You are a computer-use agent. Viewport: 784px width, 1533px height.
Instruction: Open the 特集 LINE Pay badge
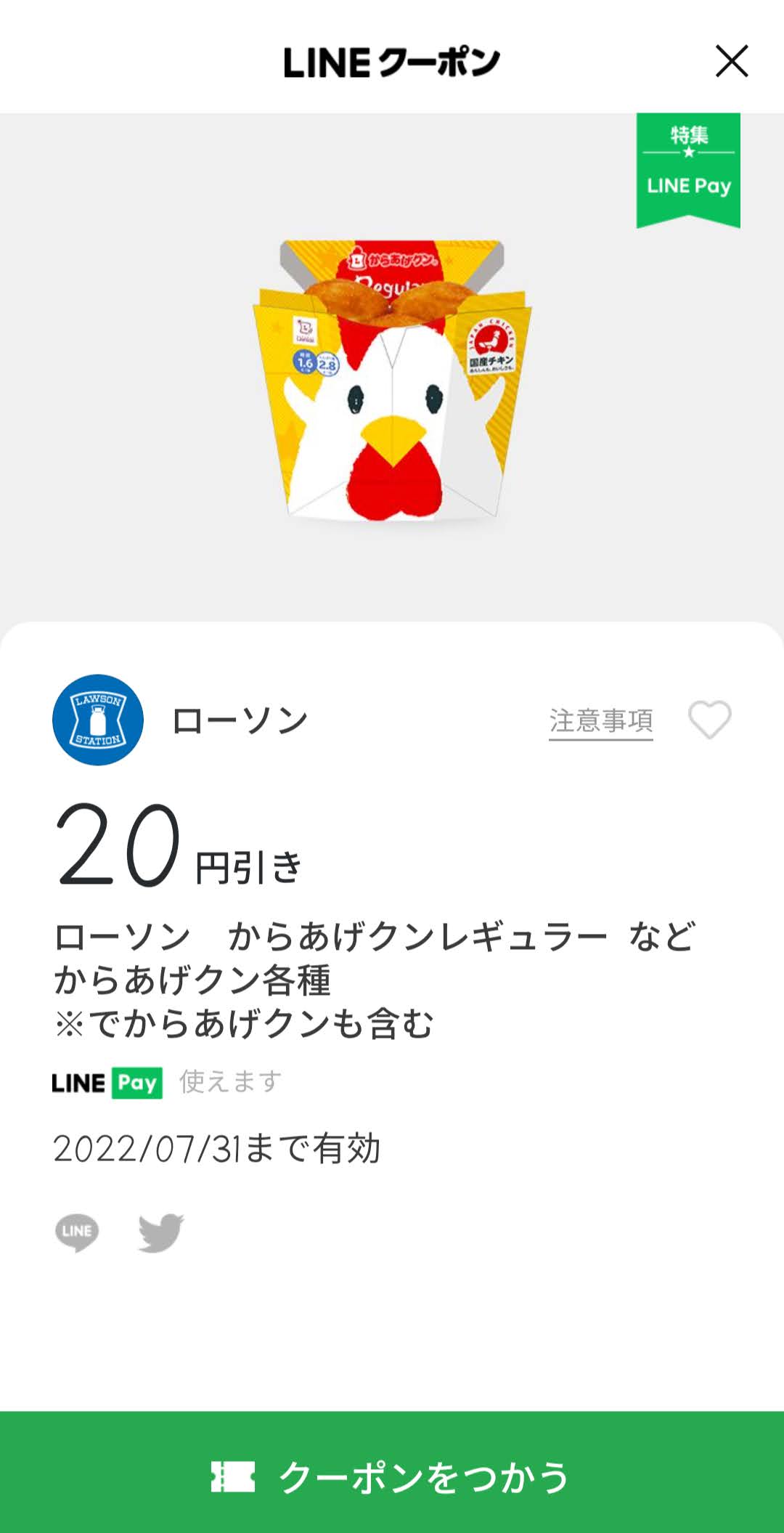coord(688,170)
